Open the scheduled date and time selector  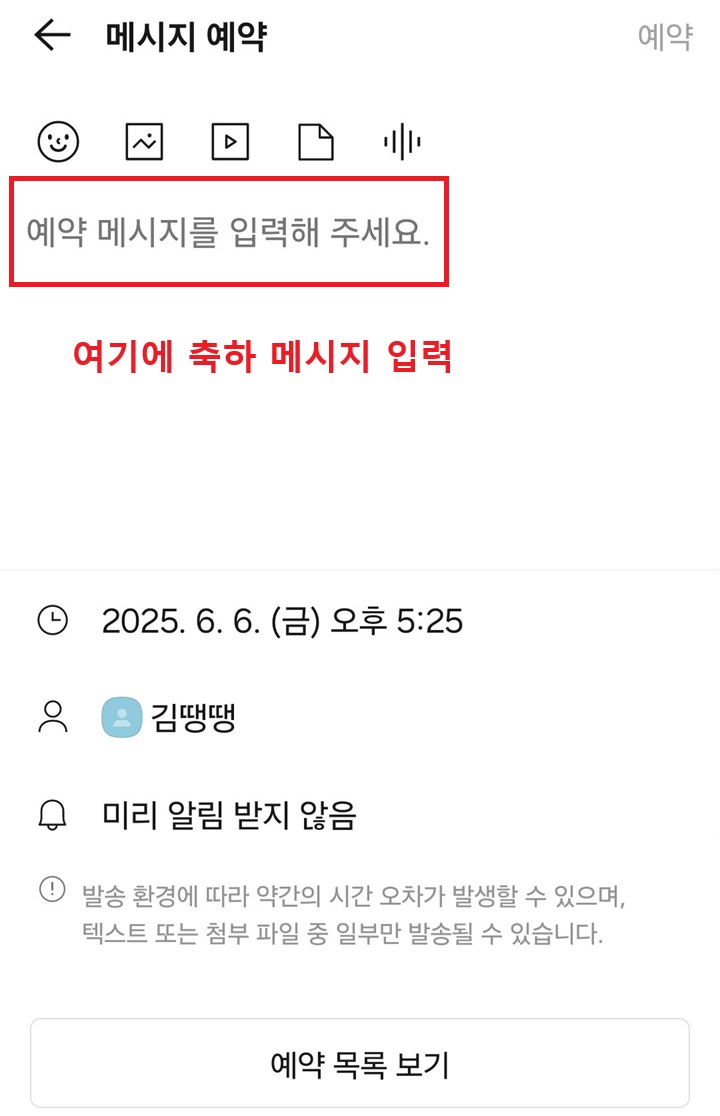point(283,621)
